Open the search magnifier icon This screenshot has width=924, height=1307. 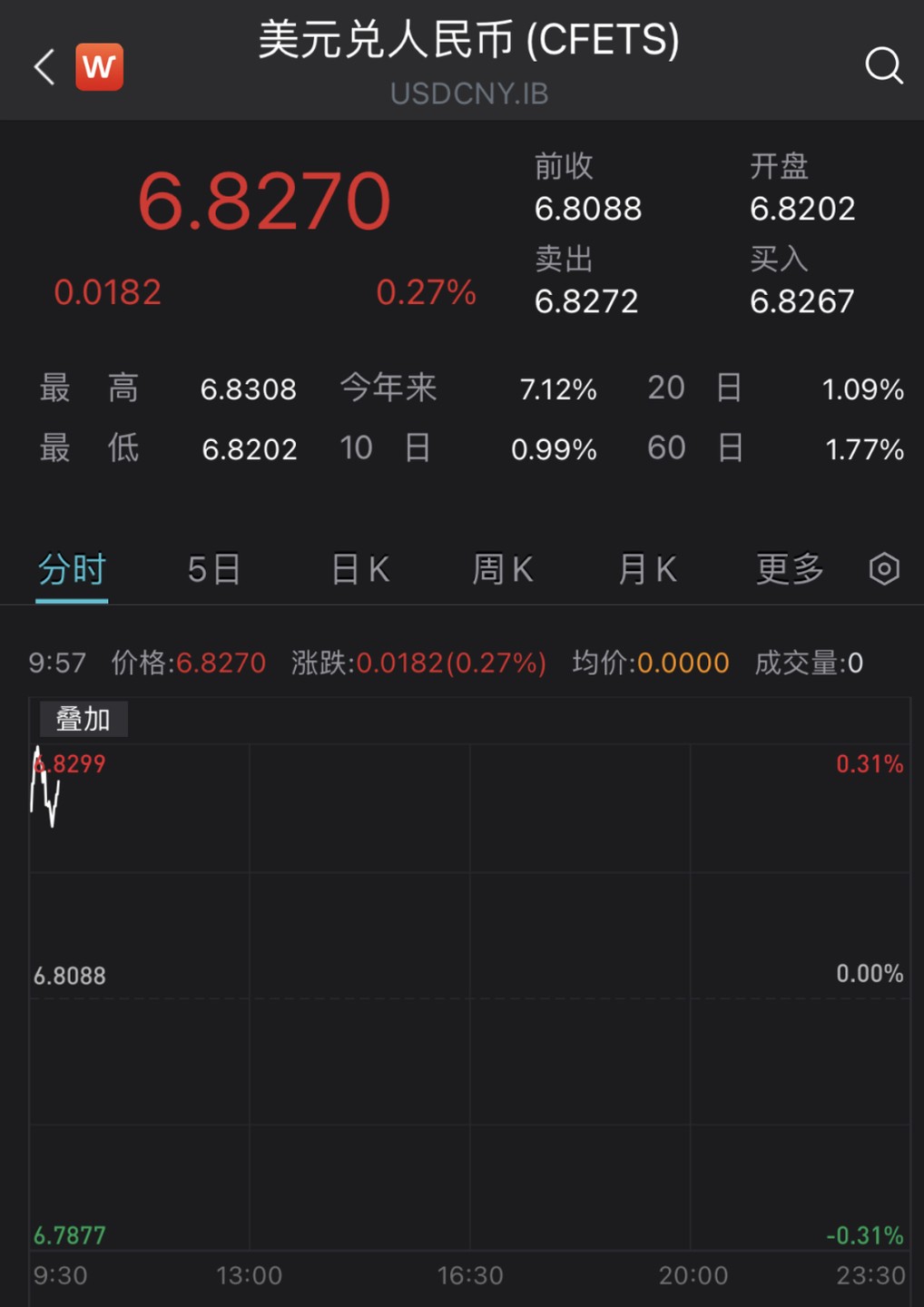click(x=883, y=65)
